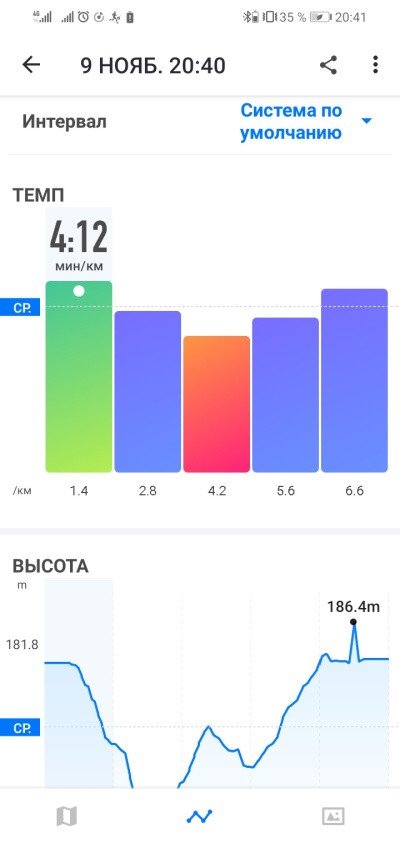Open the Интервал system dropdown
The width and height of the screenshot is (400, 844).
[306, 122]
